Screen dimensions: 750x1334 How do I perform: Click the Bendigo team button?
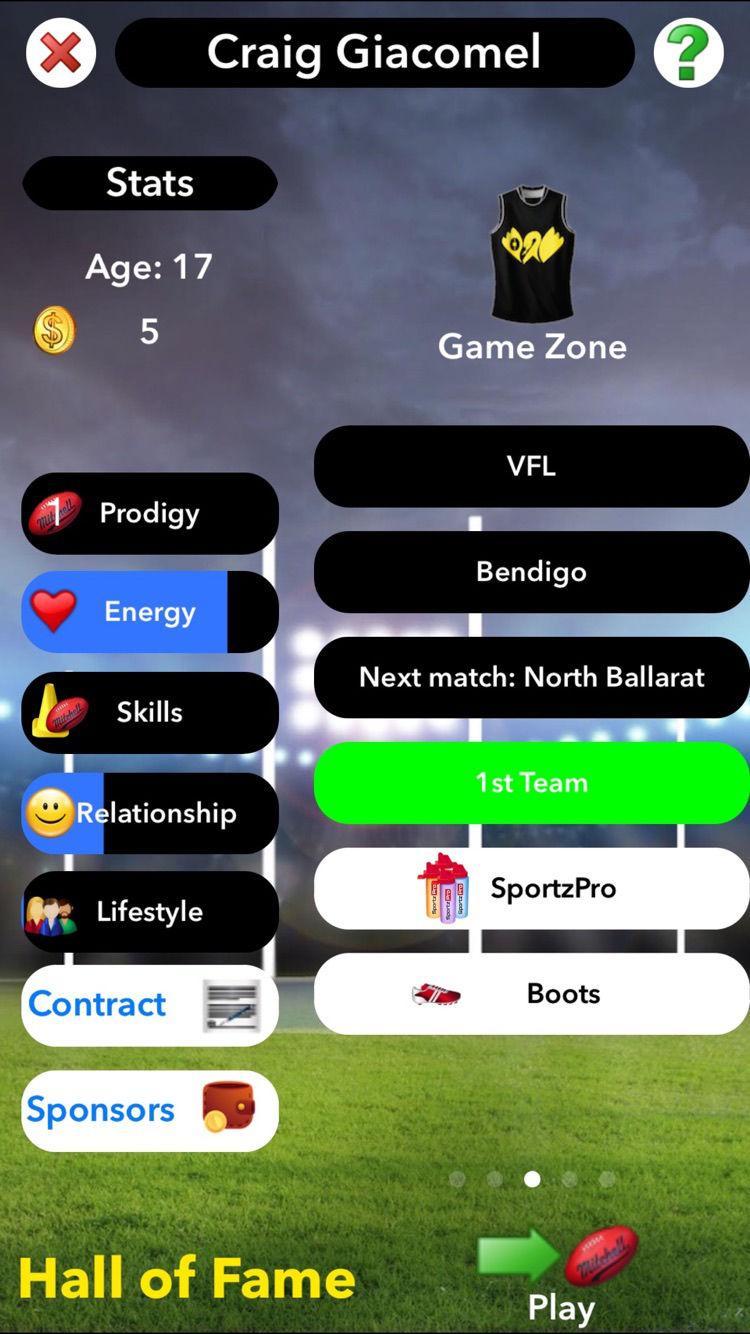point(531,571)
